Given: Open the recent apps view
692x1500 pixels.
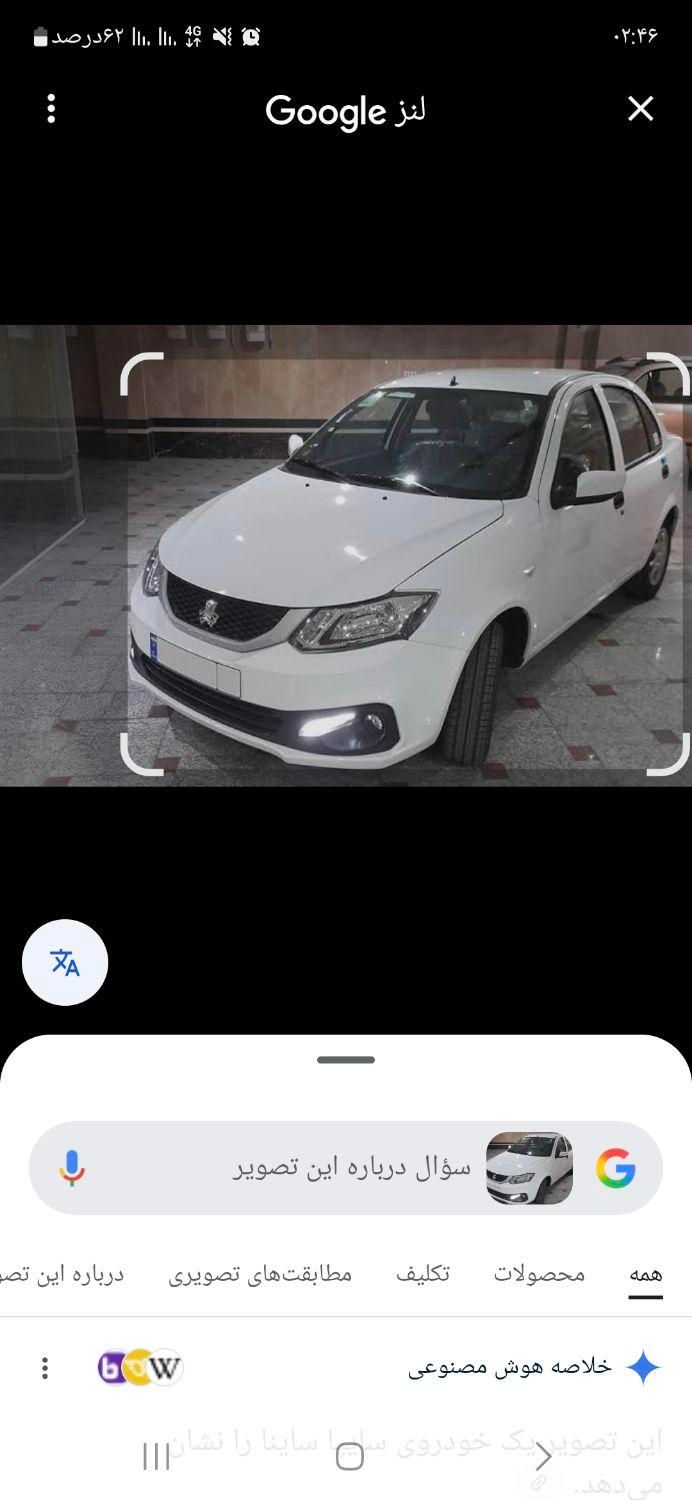Looking at the screenshot, I should click(x=156, y=1456).
